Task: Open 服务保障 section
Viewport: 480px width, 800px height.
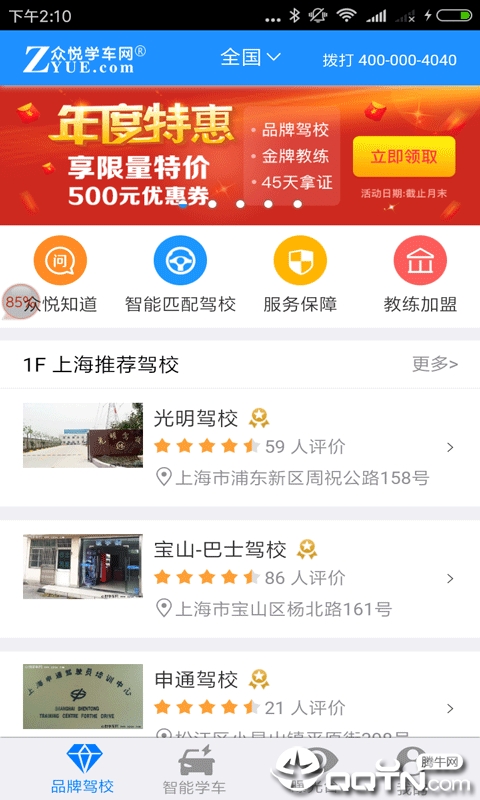Action: tap(300, 274)
